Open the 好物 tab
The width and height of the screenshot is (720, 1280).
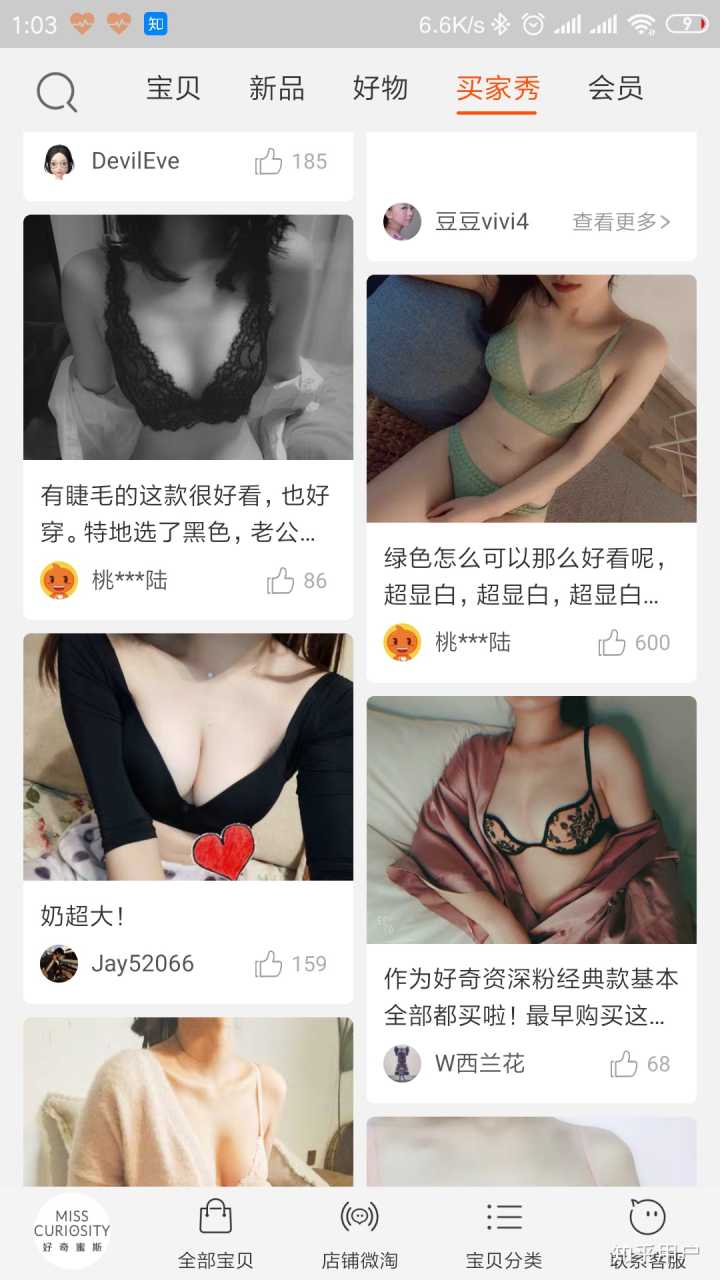(381, 88)
